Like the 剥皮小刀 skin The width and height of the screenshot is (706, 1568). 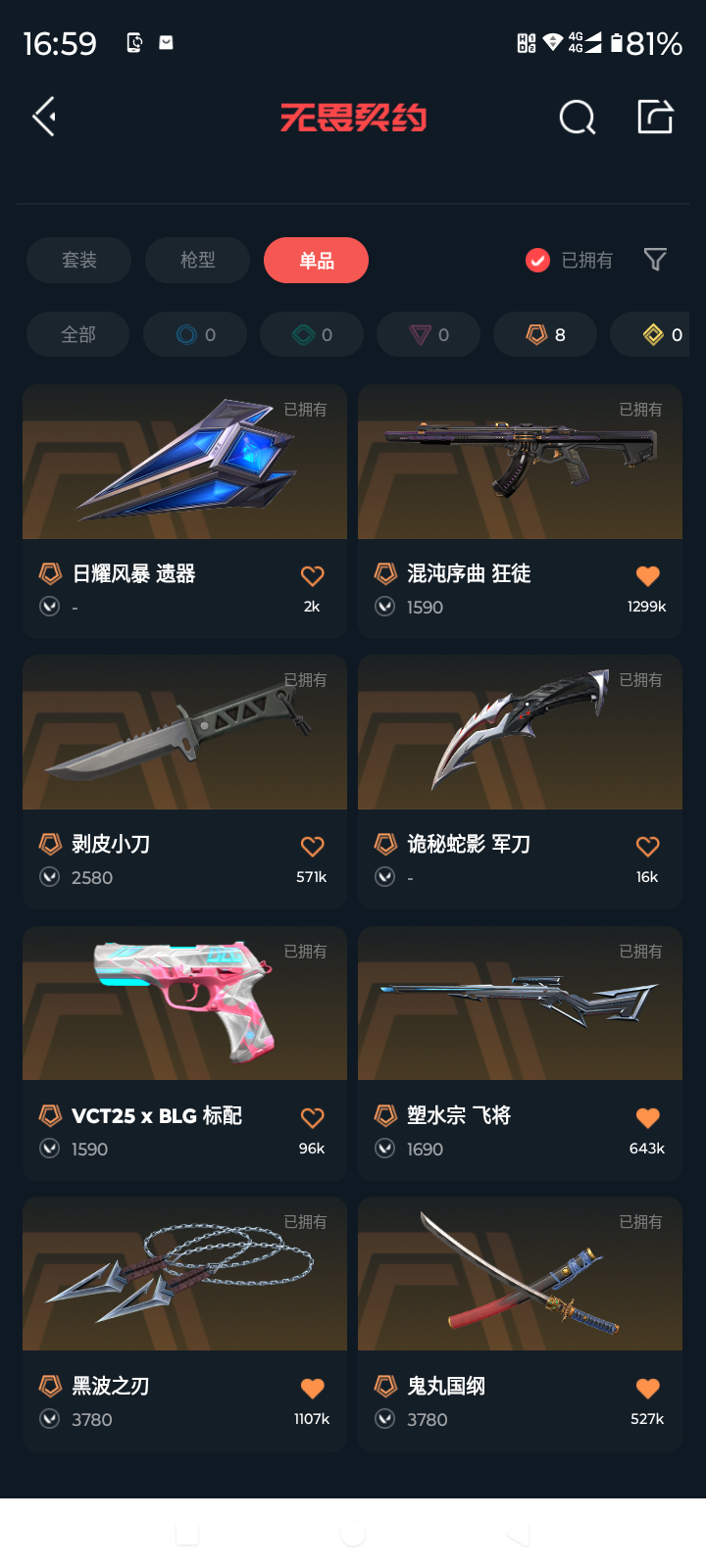312,846
